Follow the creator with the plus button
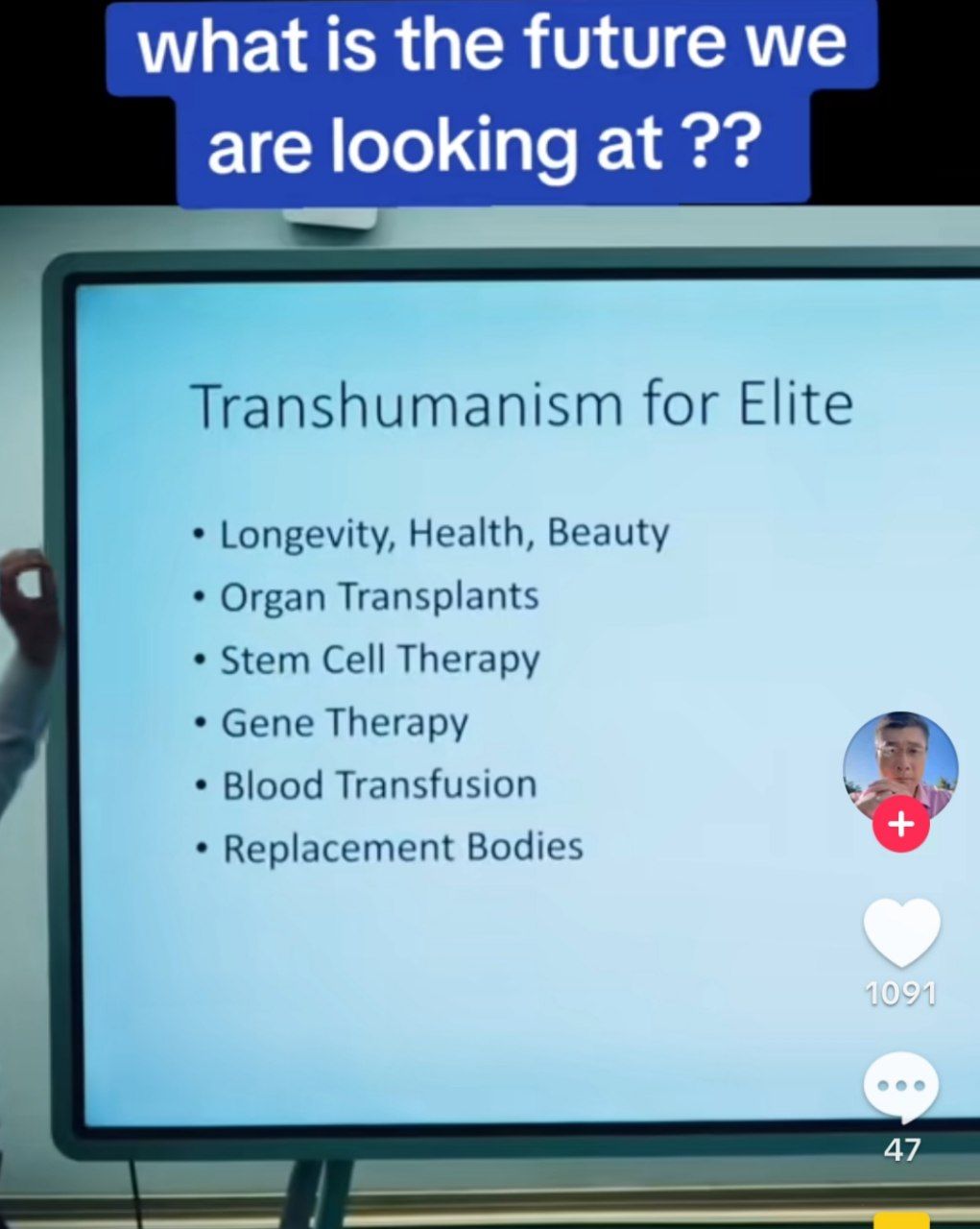The image size is (980, 1229). (x=900, y=825)
